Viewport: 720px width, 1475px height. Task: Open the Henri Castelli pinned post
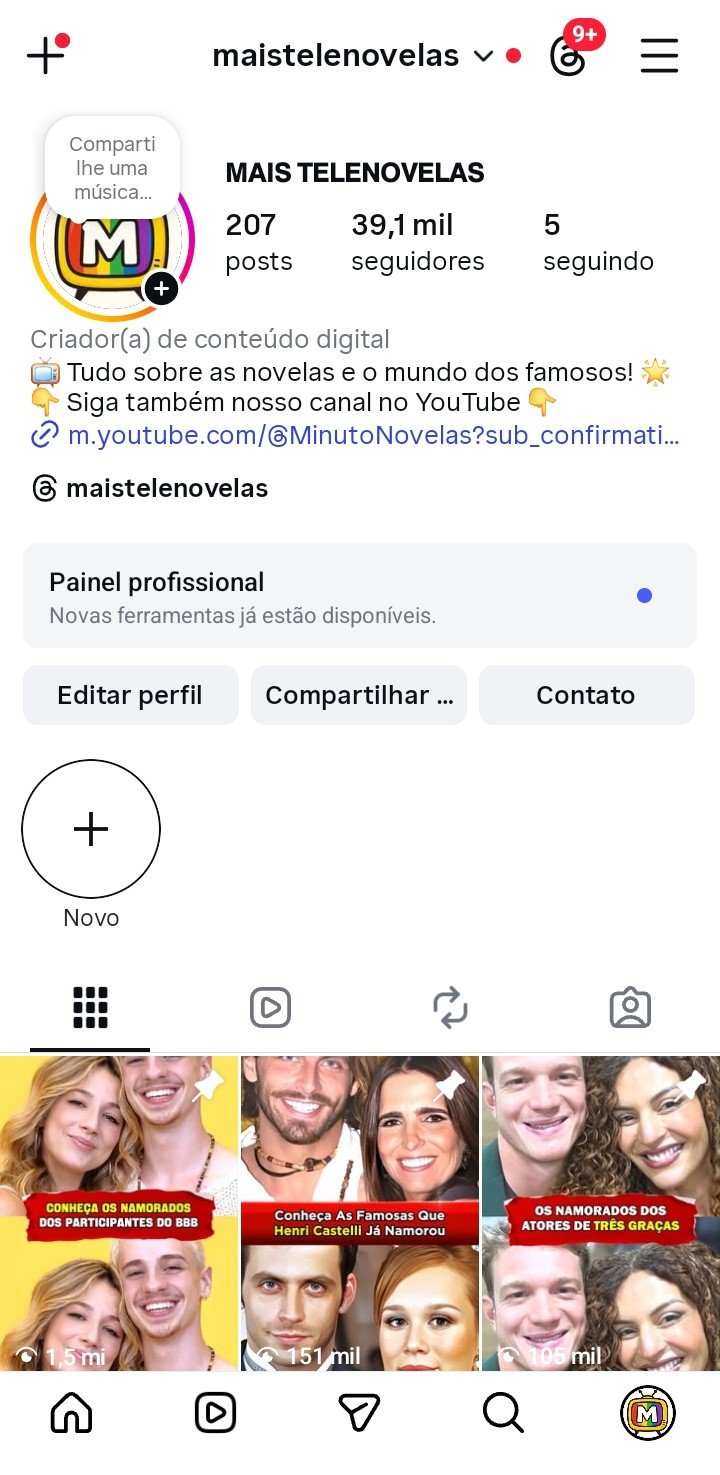tap(360, 1212)
